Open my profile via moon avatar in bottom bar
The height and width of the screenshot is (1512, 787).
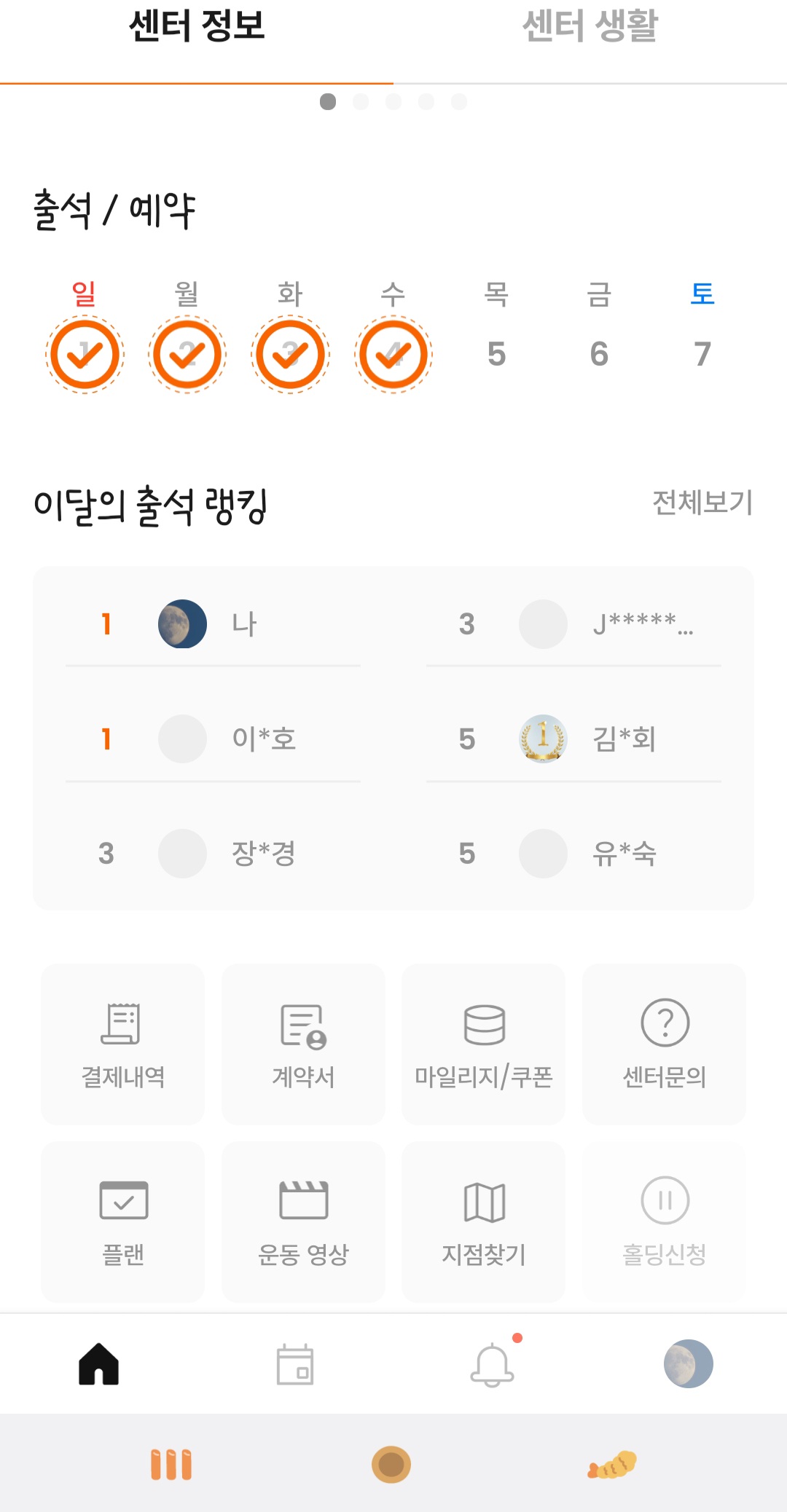688,1363
